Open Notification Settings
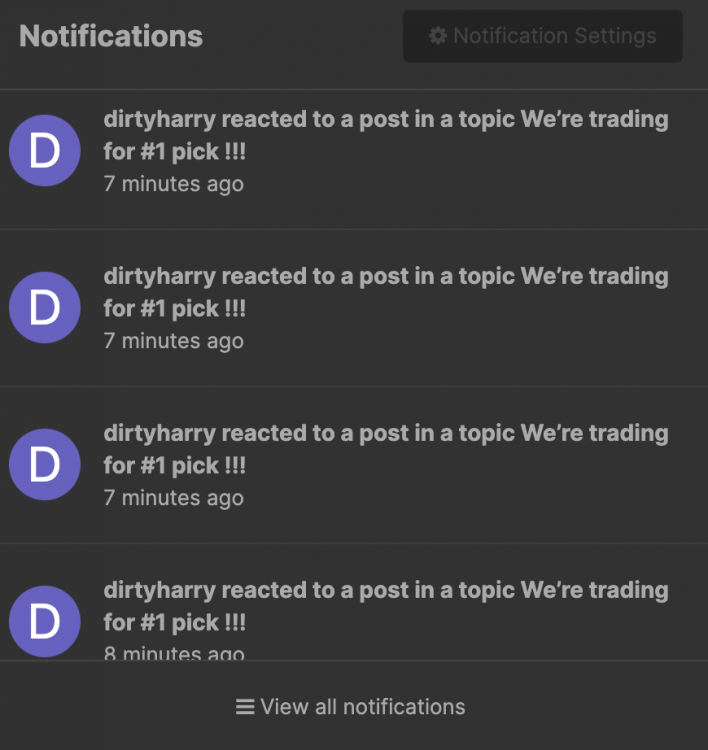 [x=543, y=36]
